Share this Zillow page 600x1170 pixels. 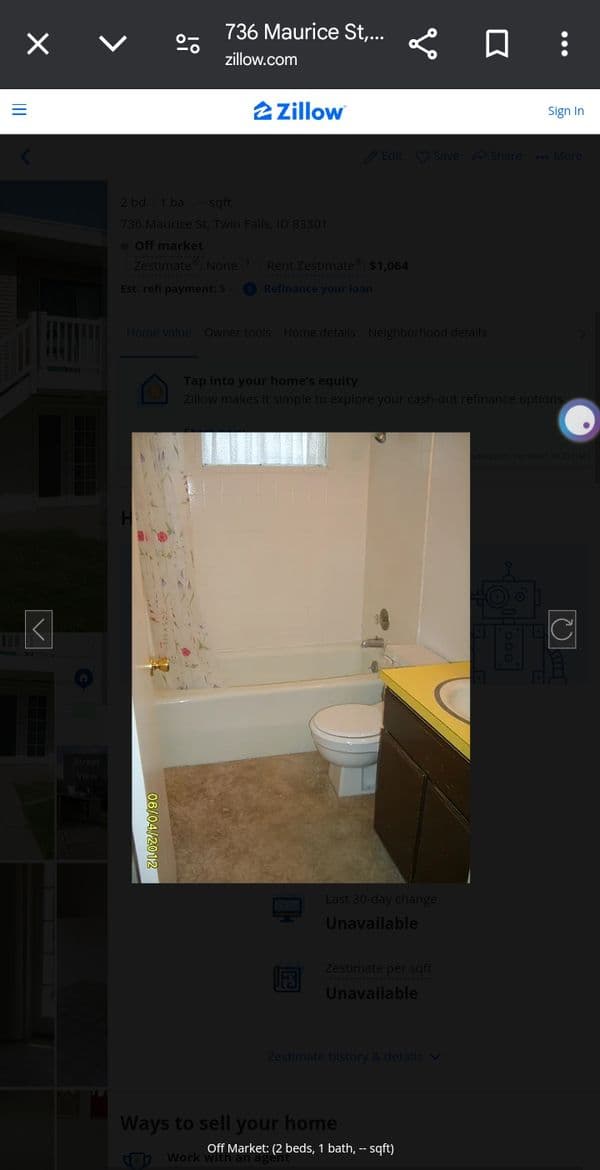click(x=423, y=44)
